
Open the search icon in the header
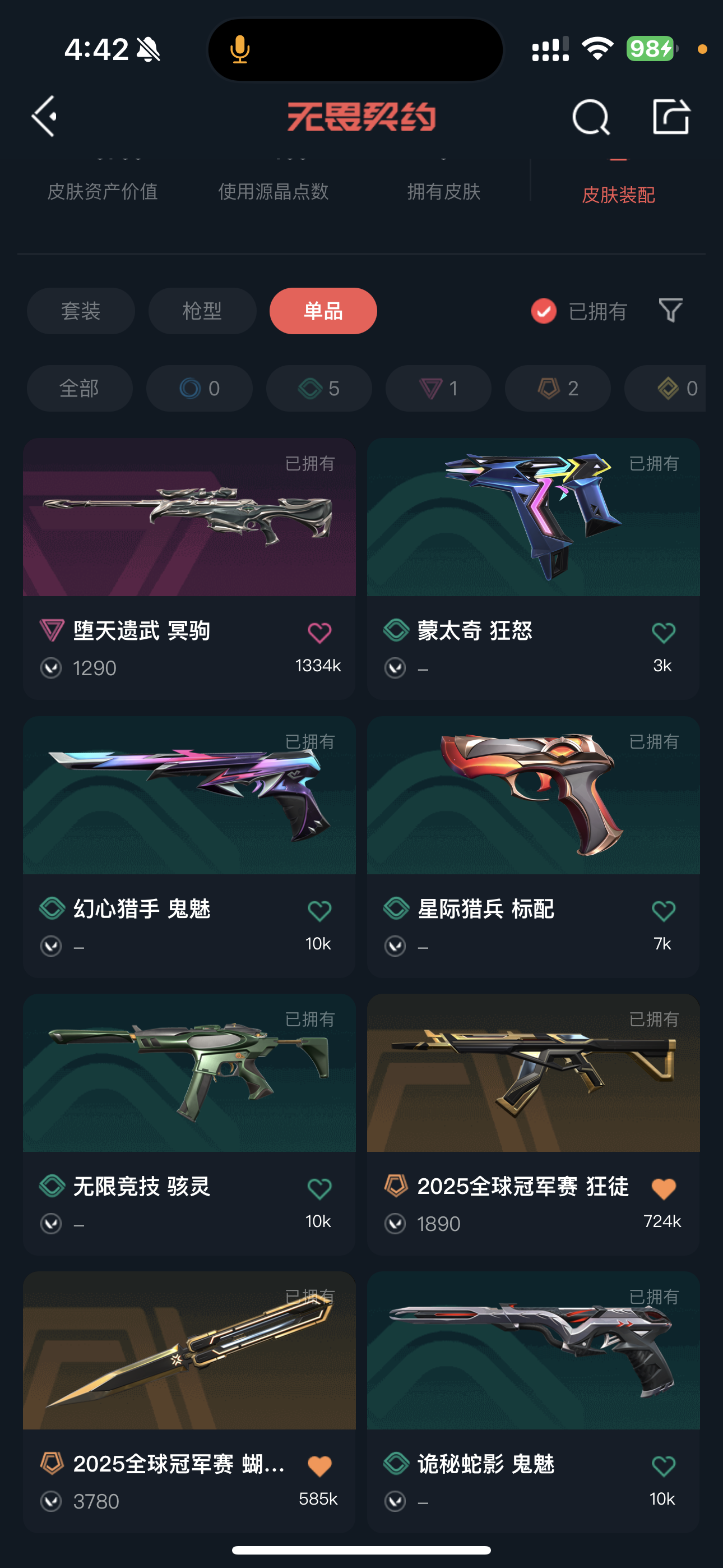pos(590,116)
